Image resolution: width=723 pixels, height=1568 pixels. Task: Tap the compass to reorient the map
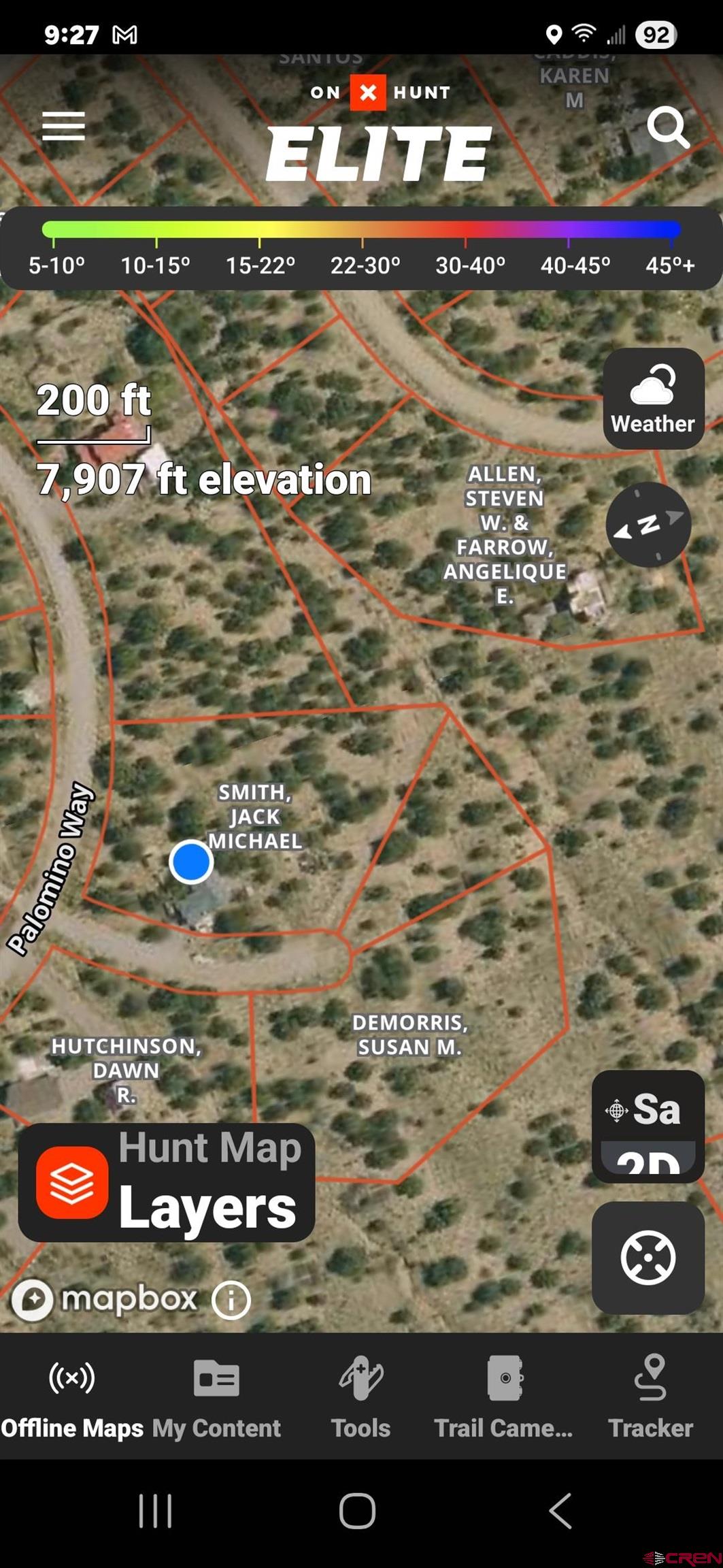(648, 525)
